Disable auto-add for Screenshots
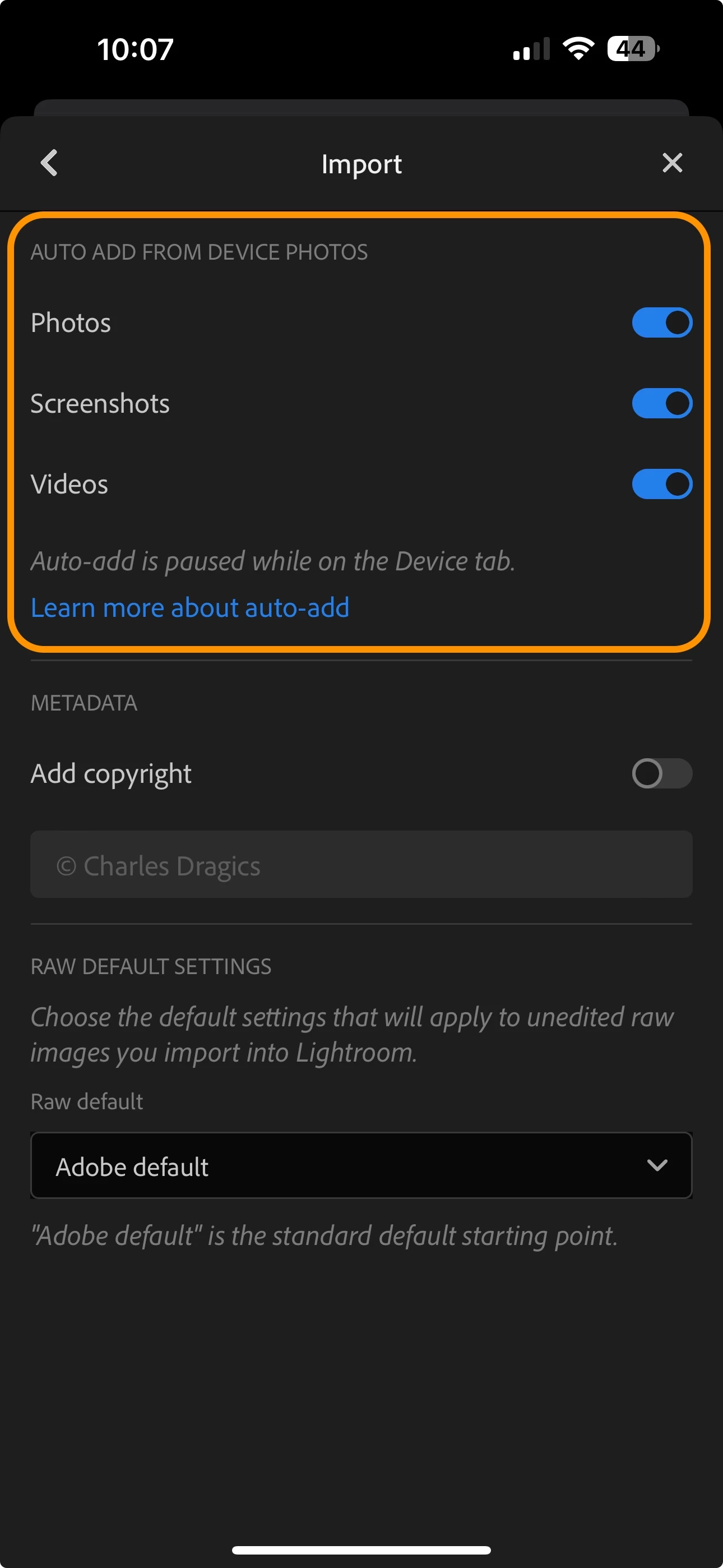 point(661,404)
